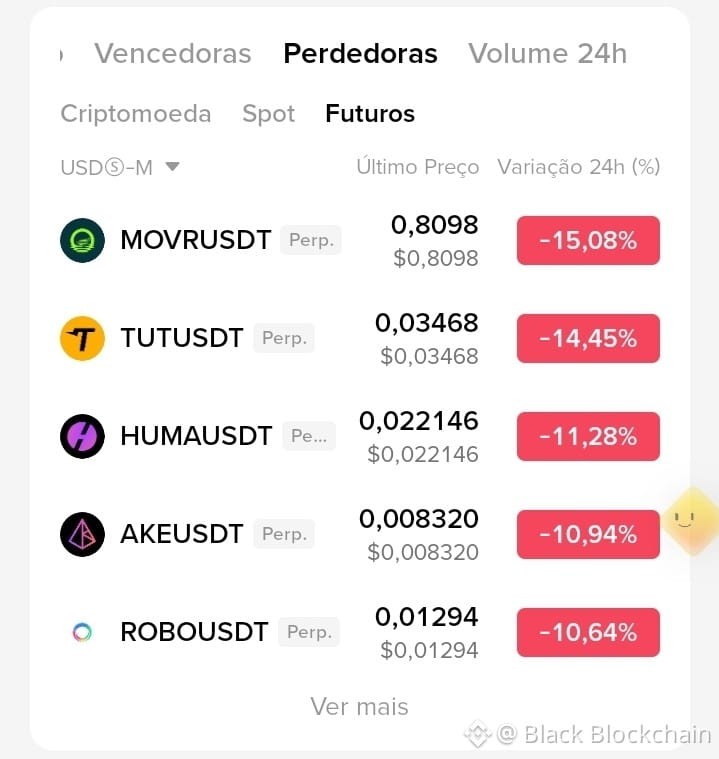Switch to the Vencedoras tab
This screenshot has height=759, width=719.
click(x=173, y=53)
